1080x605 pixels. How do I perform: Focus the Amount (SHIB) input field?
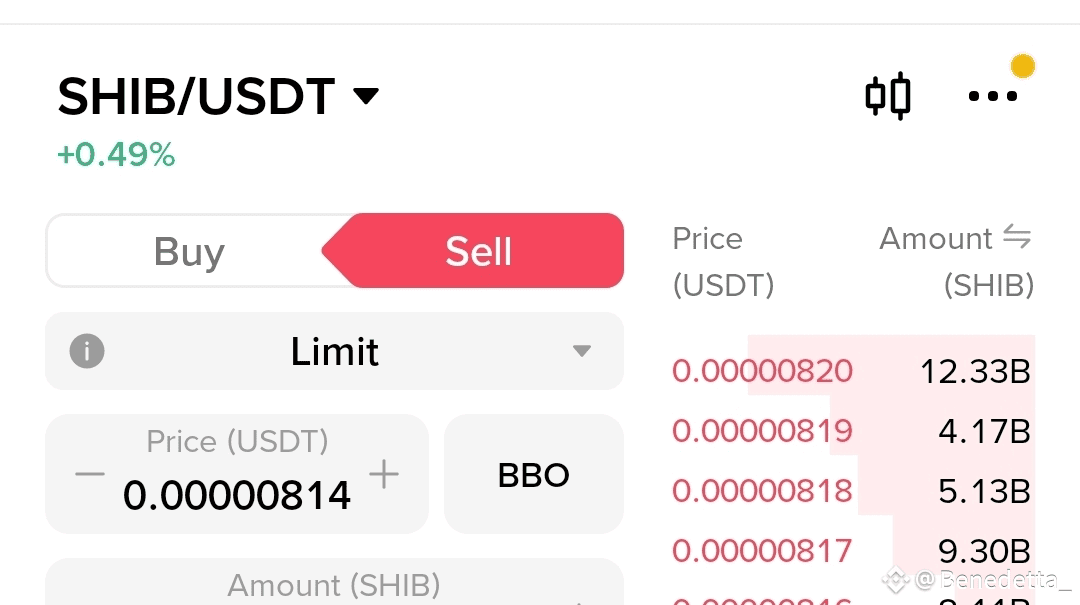tap(334, 583)
